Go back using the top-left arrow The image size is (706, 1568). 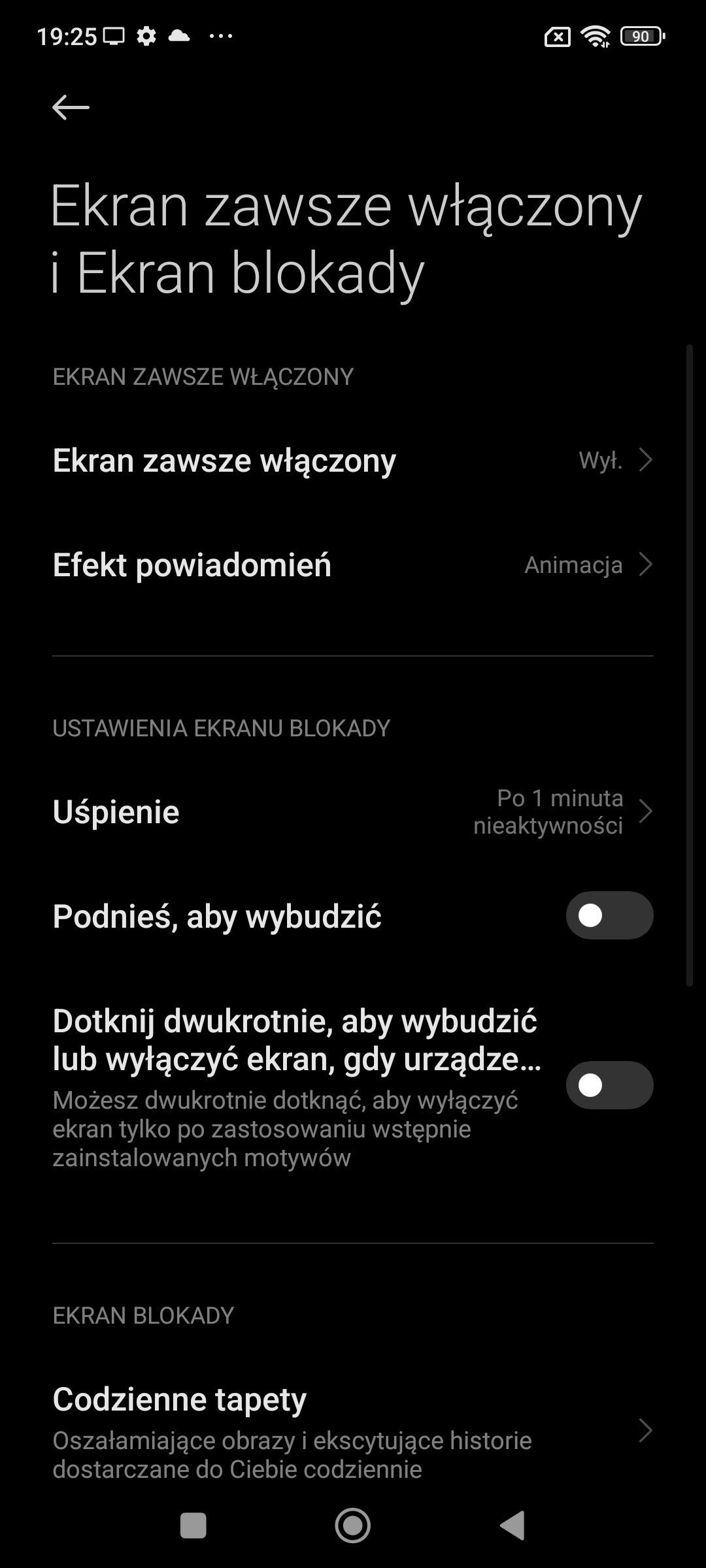click(x=71, y=107)
